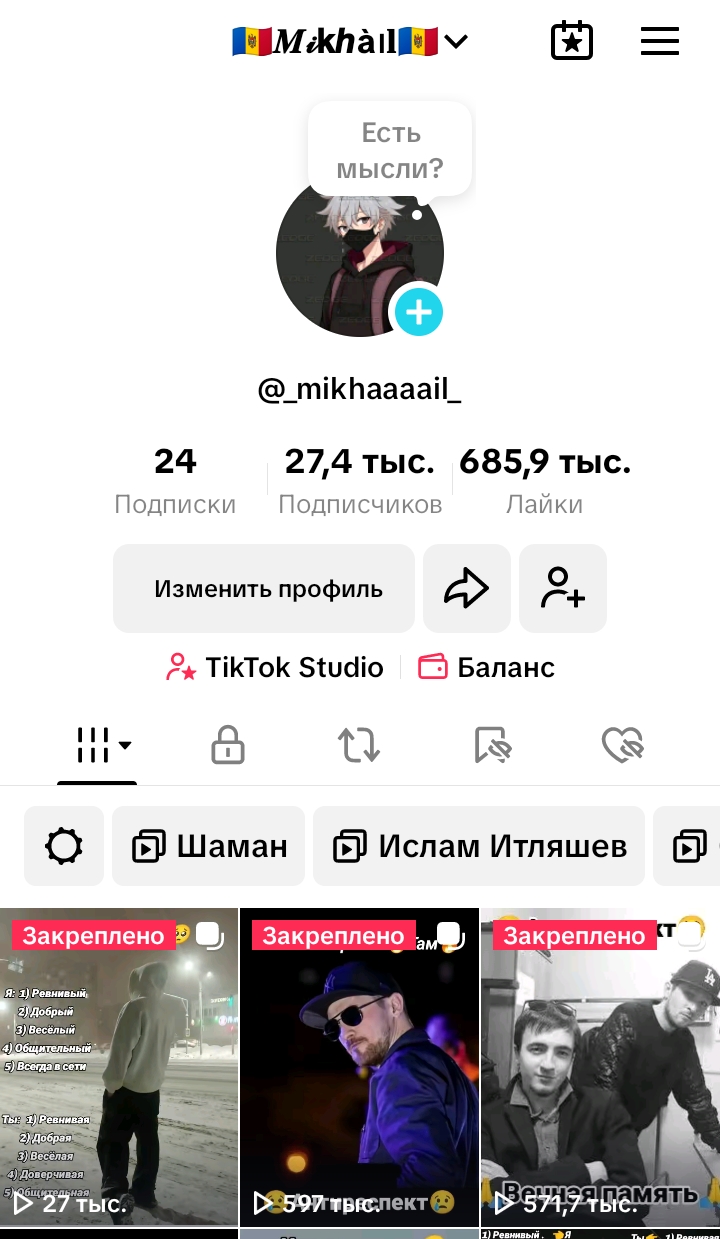Switch to the reposts tab
The height and width of the screenshot is (1239, 720).
(359, 745)
